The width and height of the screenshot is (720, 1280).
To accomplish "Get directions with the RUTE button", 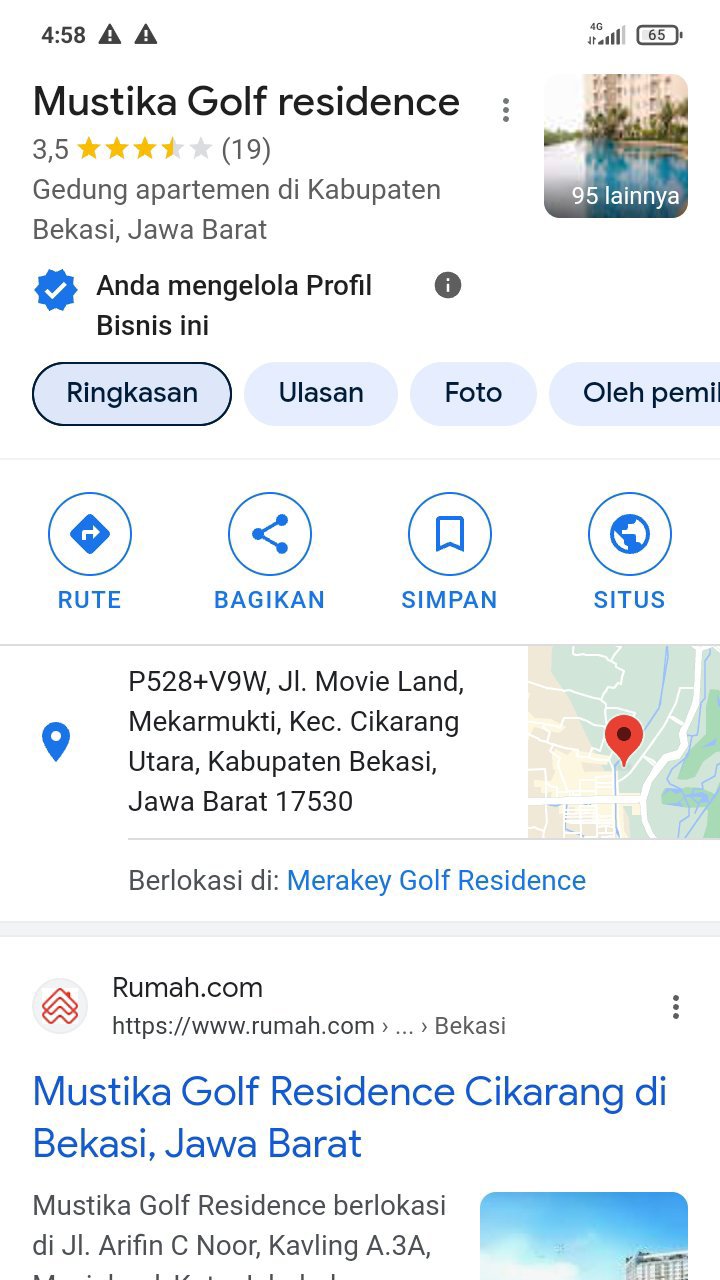I will tap(90, 552).
